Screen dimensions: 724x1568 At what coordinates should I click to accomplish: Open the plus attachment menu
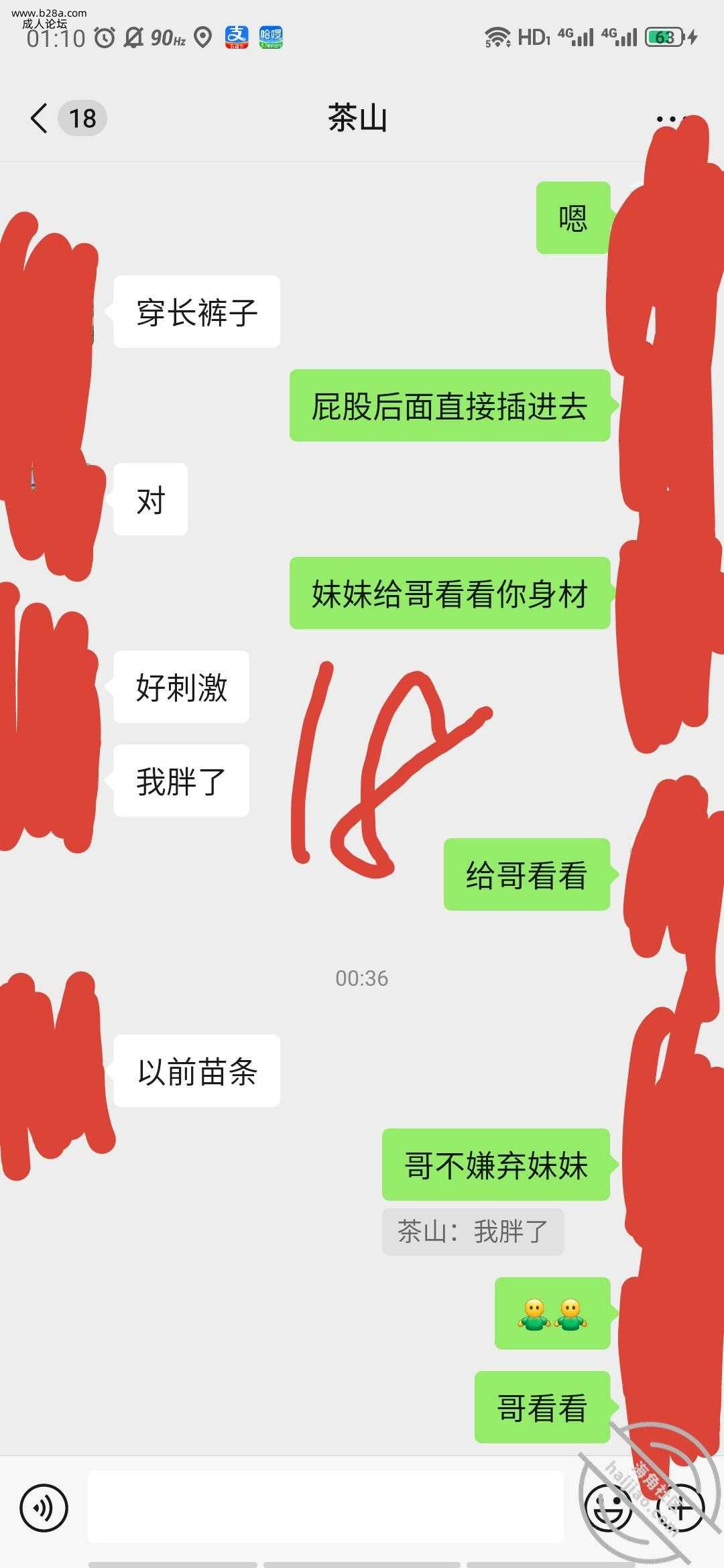679,1508
